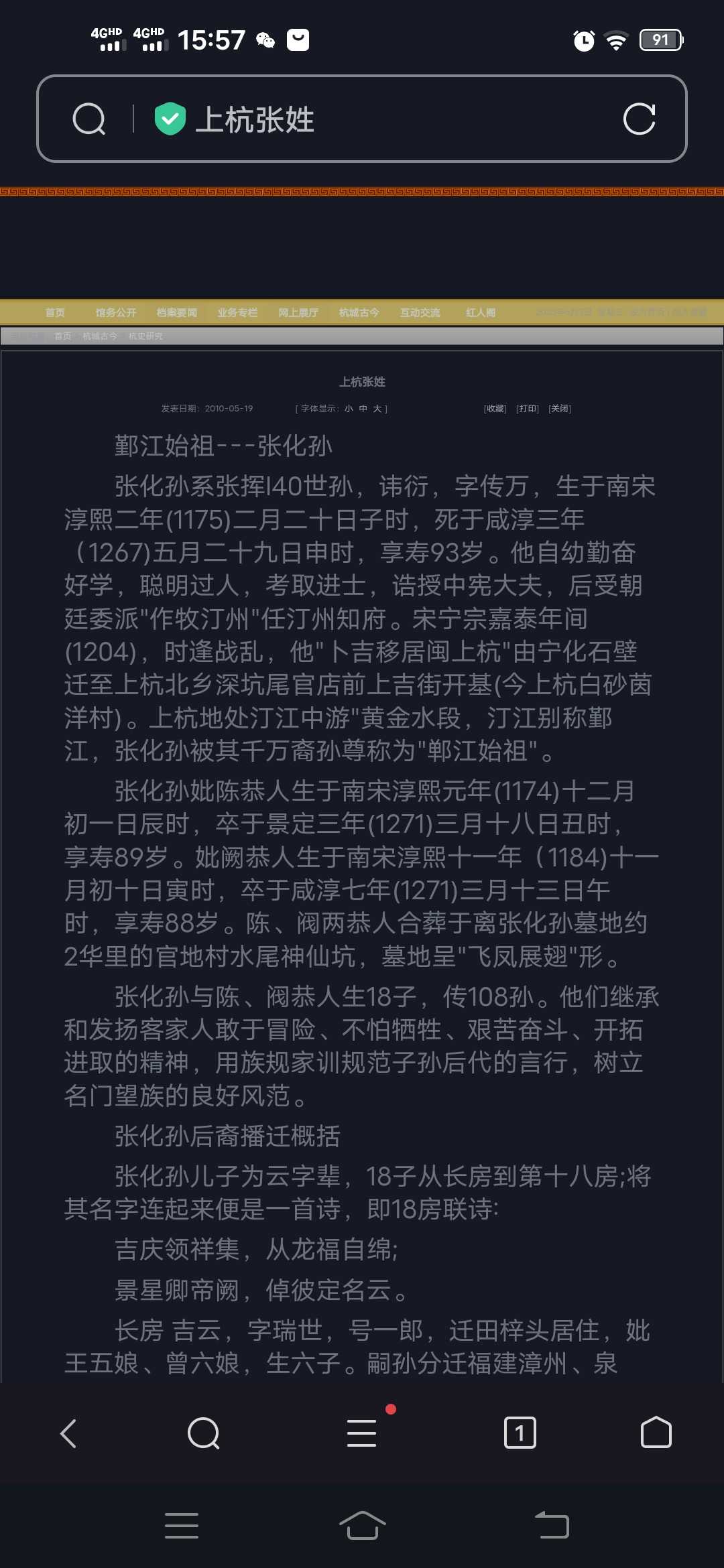This screenshot has height=1568, width=724.
Task: Set font size to 小
Action: (x=349, y=409)
